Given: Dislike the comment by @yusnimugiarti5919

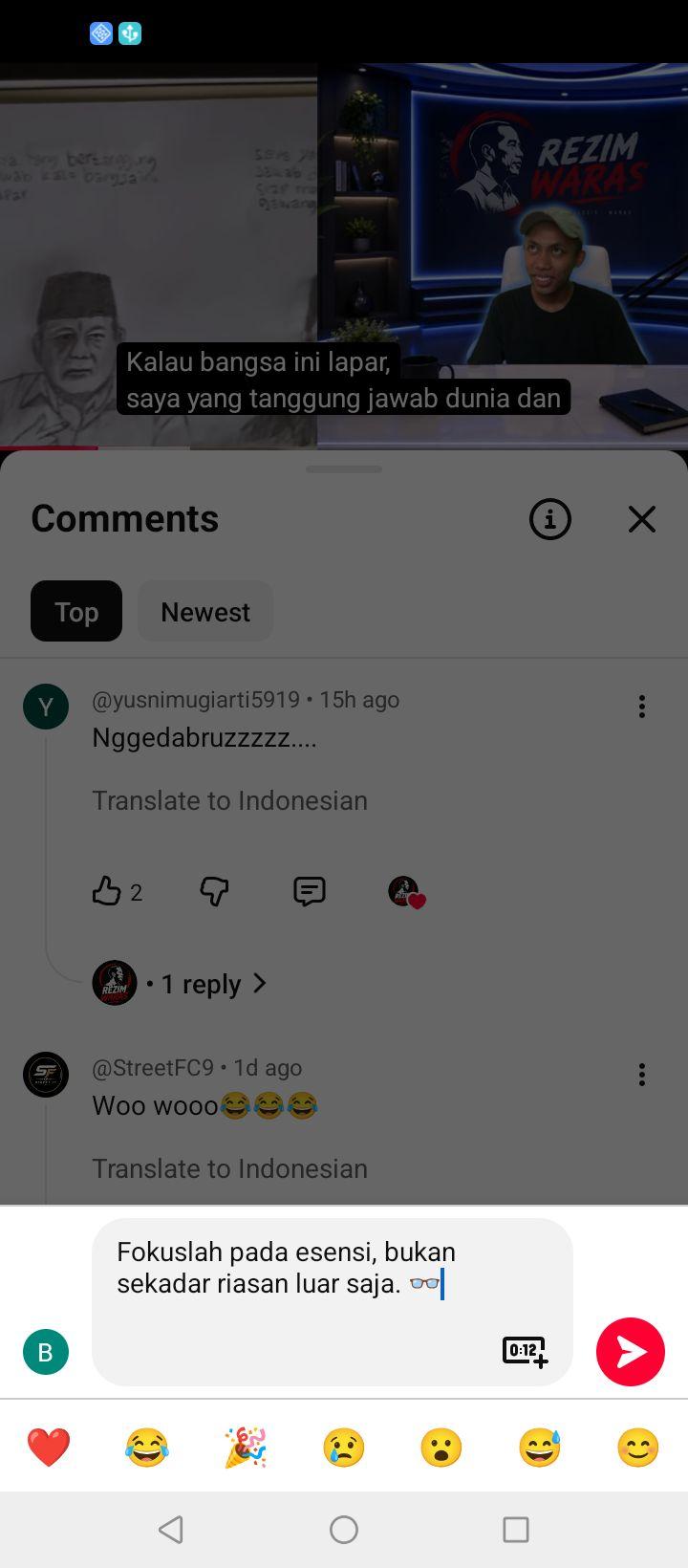Looking at the screenshot, I should tap(214, 891).
